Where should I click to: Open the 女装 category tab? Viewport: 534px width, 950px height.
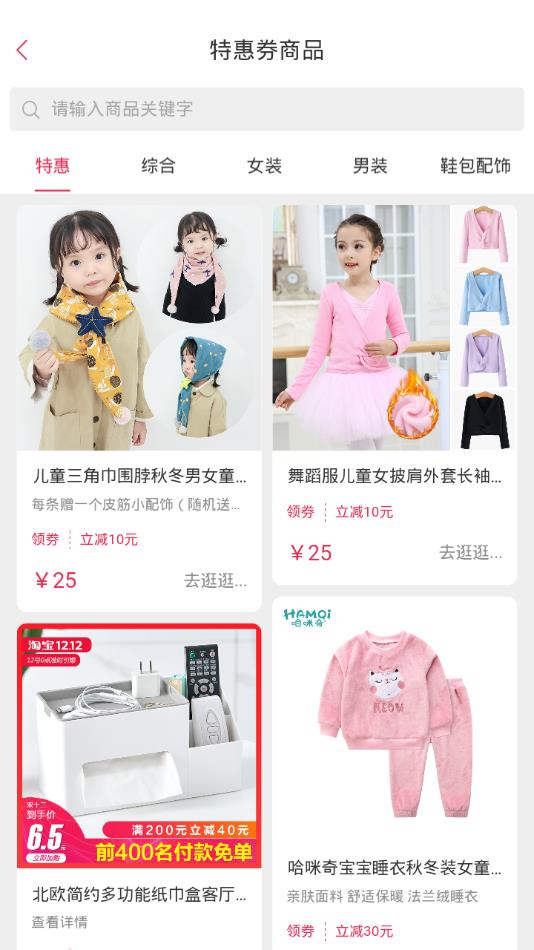pos(264,165)
